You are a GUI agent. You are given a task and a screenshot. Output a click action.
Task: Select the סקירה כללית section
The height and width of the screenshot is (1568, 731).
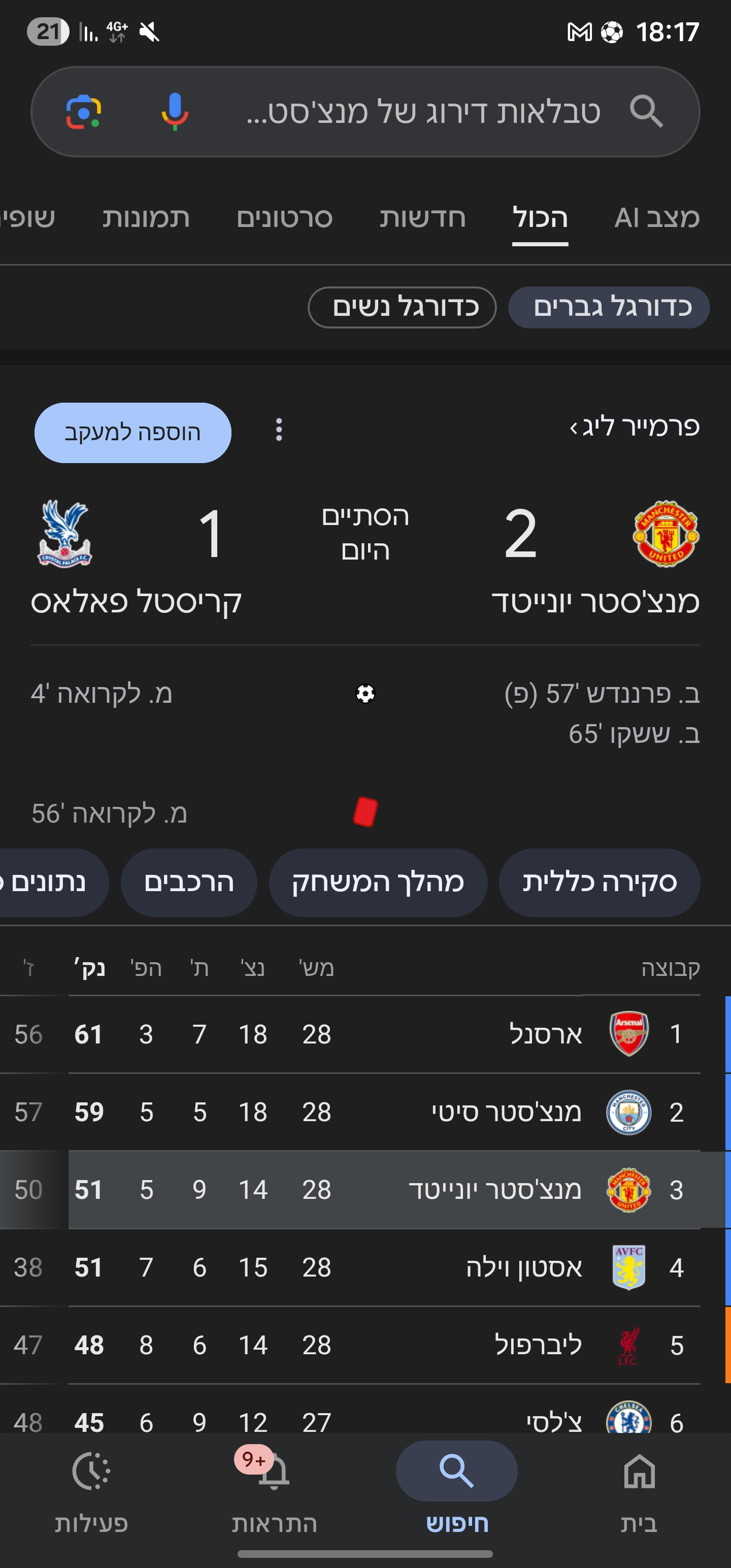click(599, 882)
